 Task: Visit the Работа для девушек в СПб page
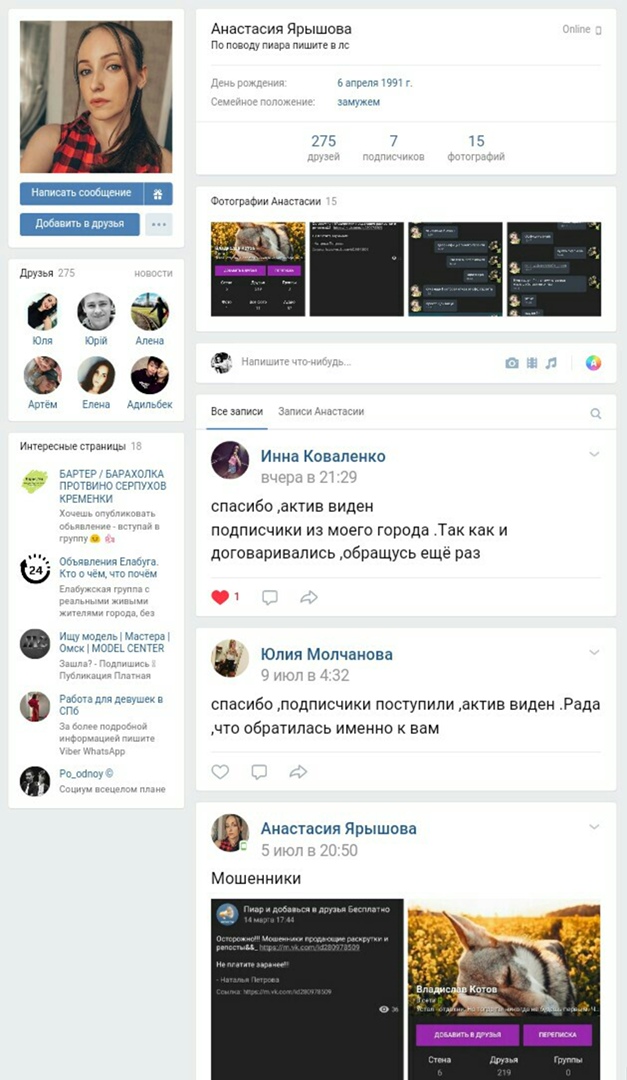pyautogui.click(x=111, y=705)
